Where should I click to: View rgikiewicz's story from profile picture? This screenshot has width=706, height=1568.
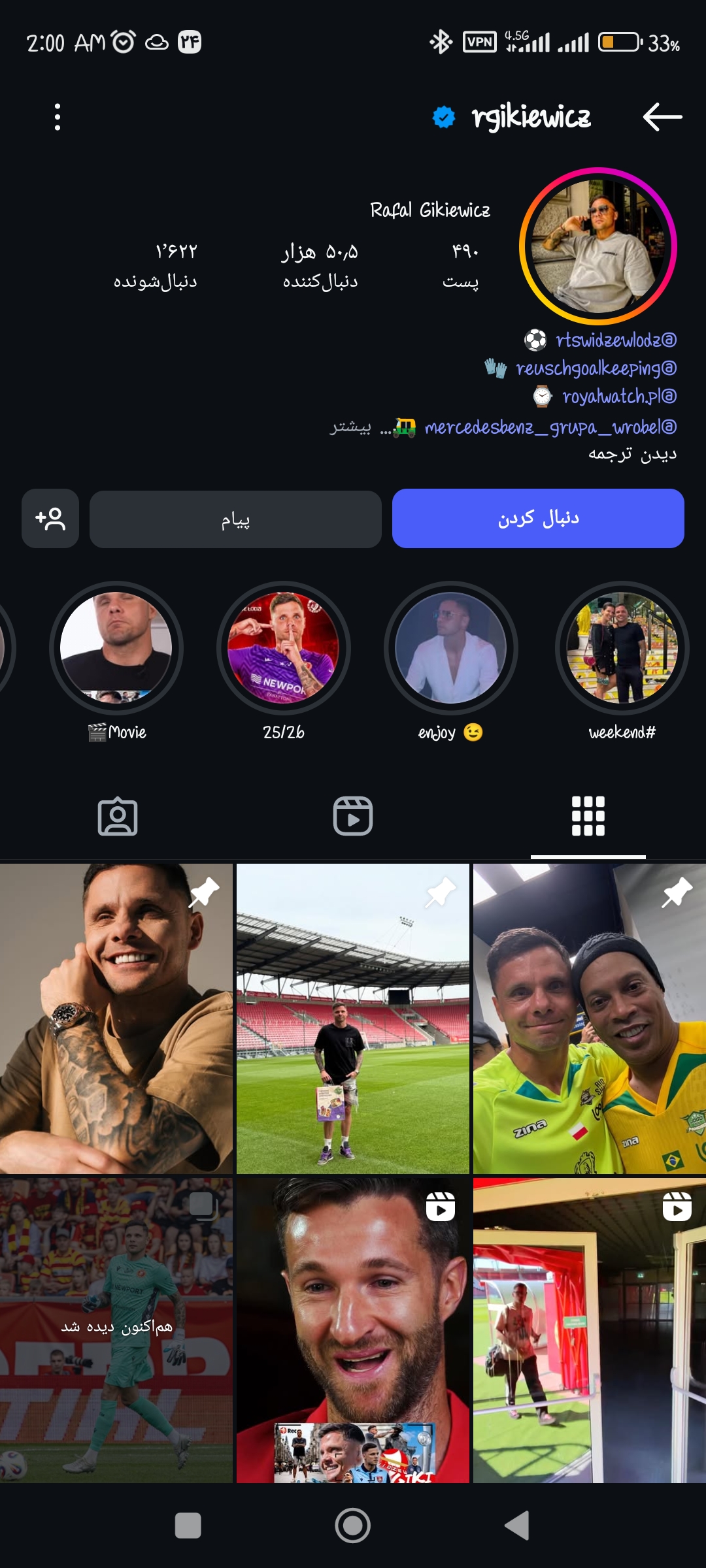pos(597,246)
